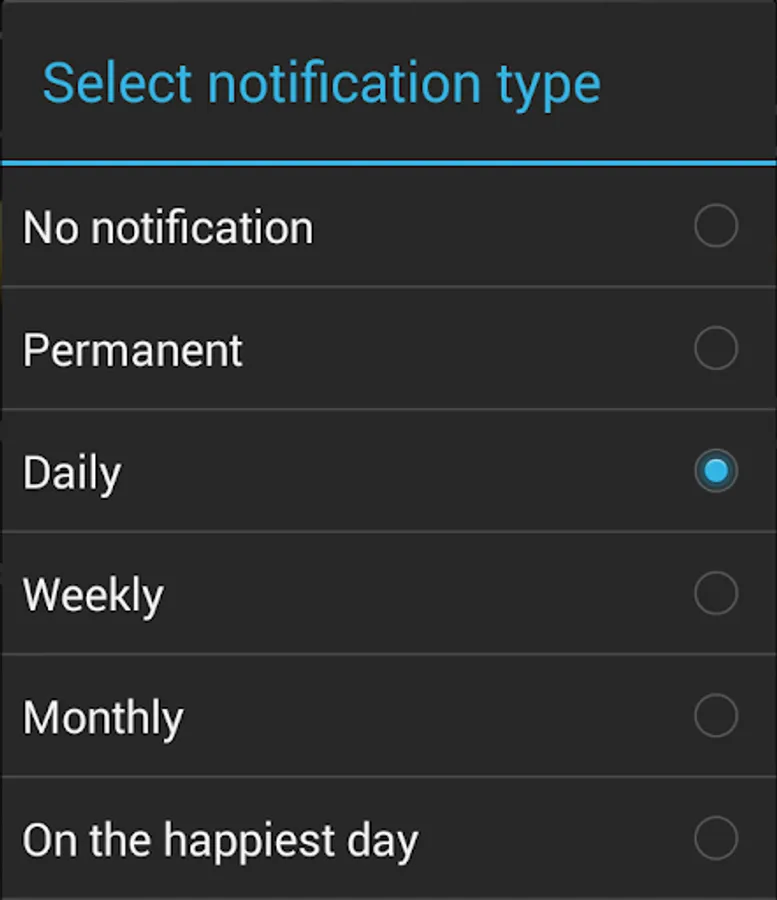Select the No notification option

coord(715,227)
